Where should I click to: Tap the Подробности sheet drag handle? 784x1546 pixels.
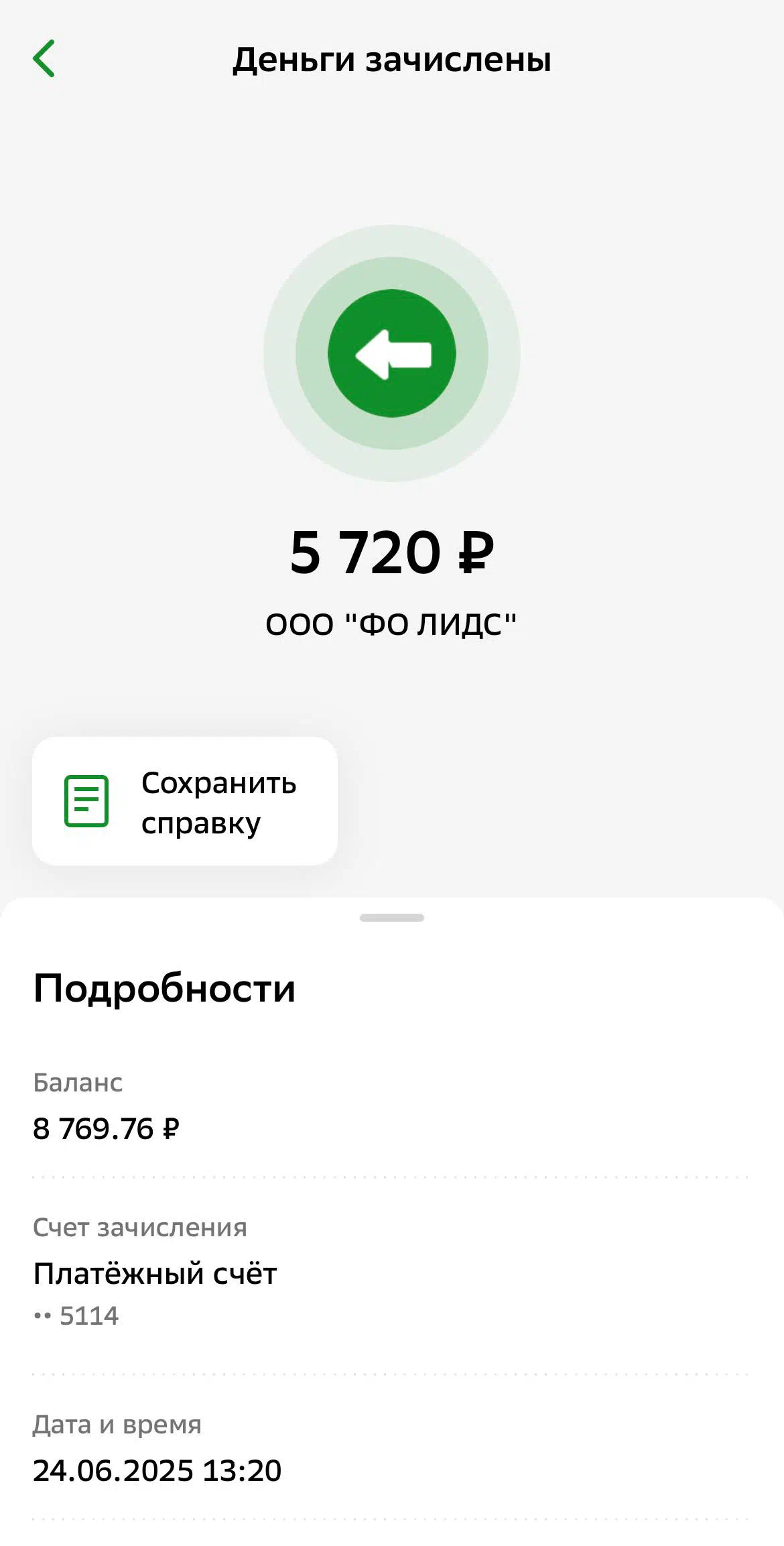(x=392, y=918)
